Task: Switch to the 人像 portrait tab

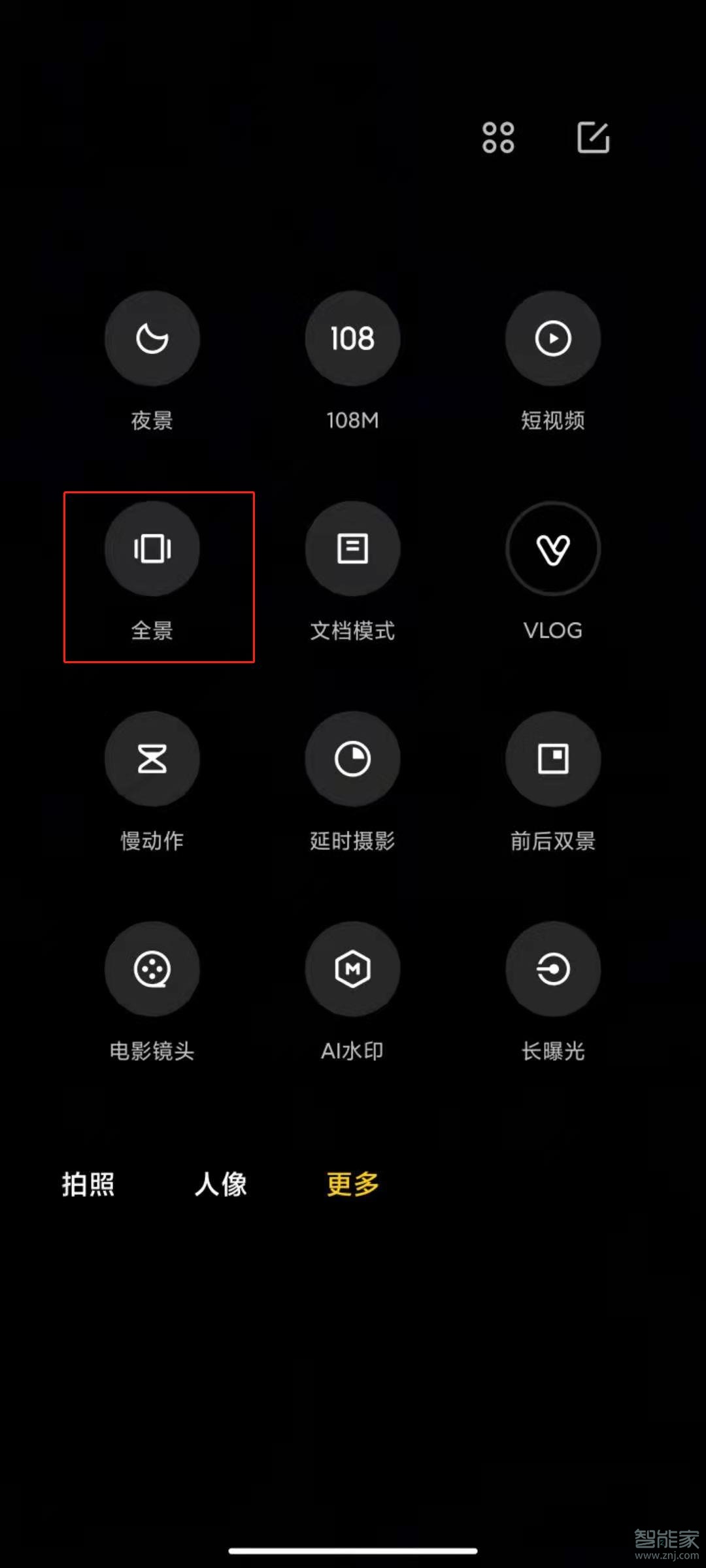Action: point(220,1184)
